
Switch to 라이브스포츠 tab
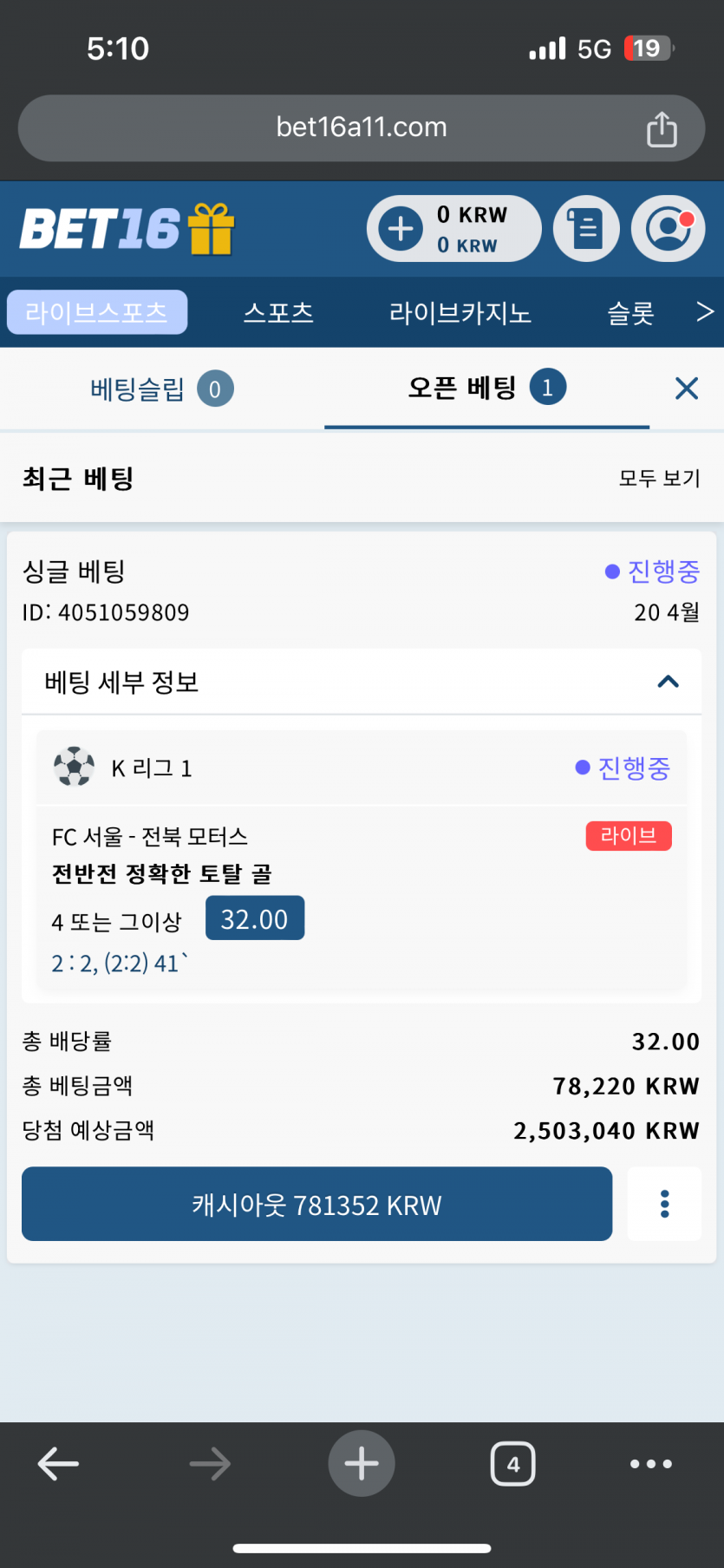[x=97, y=312]
